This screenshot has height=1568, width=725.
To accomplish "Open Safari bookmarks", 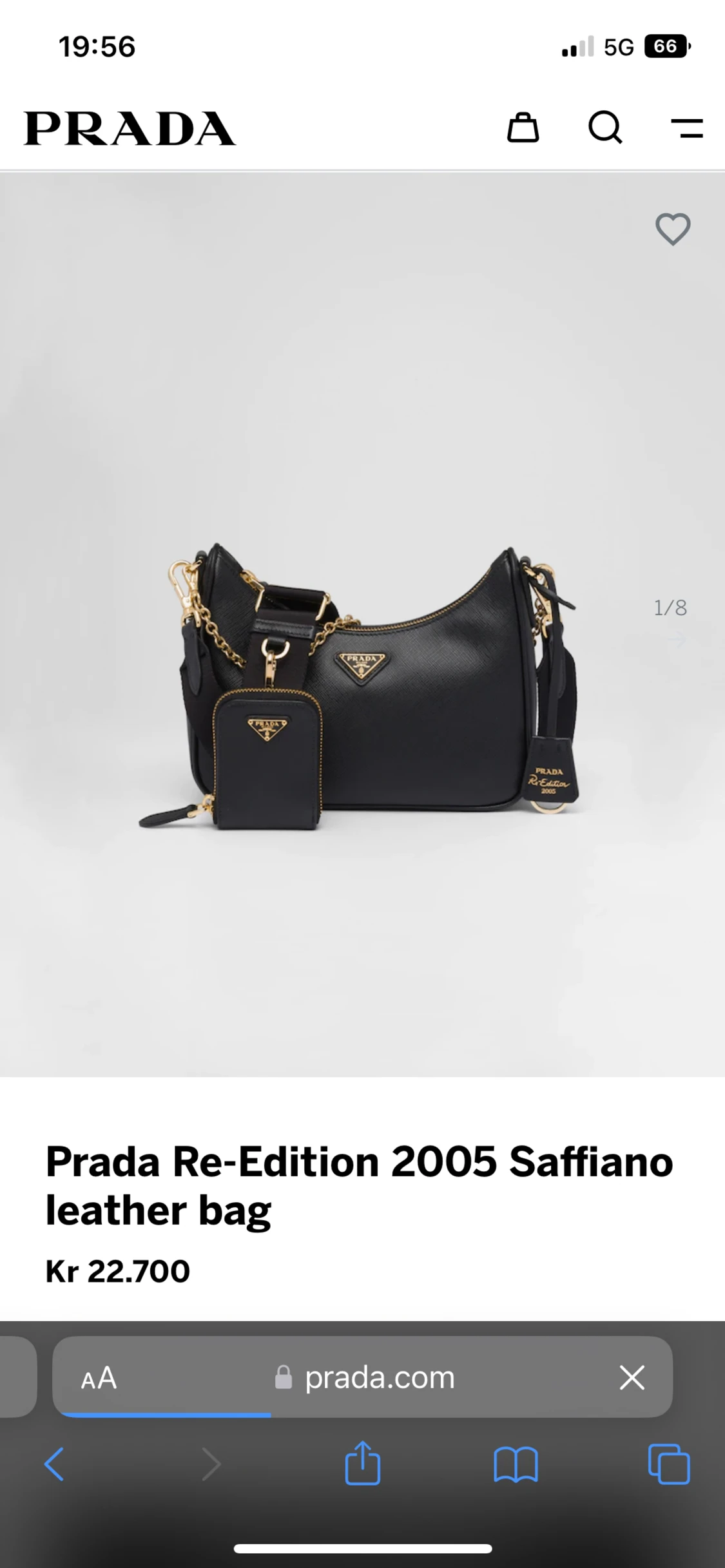I will 516,1464.
